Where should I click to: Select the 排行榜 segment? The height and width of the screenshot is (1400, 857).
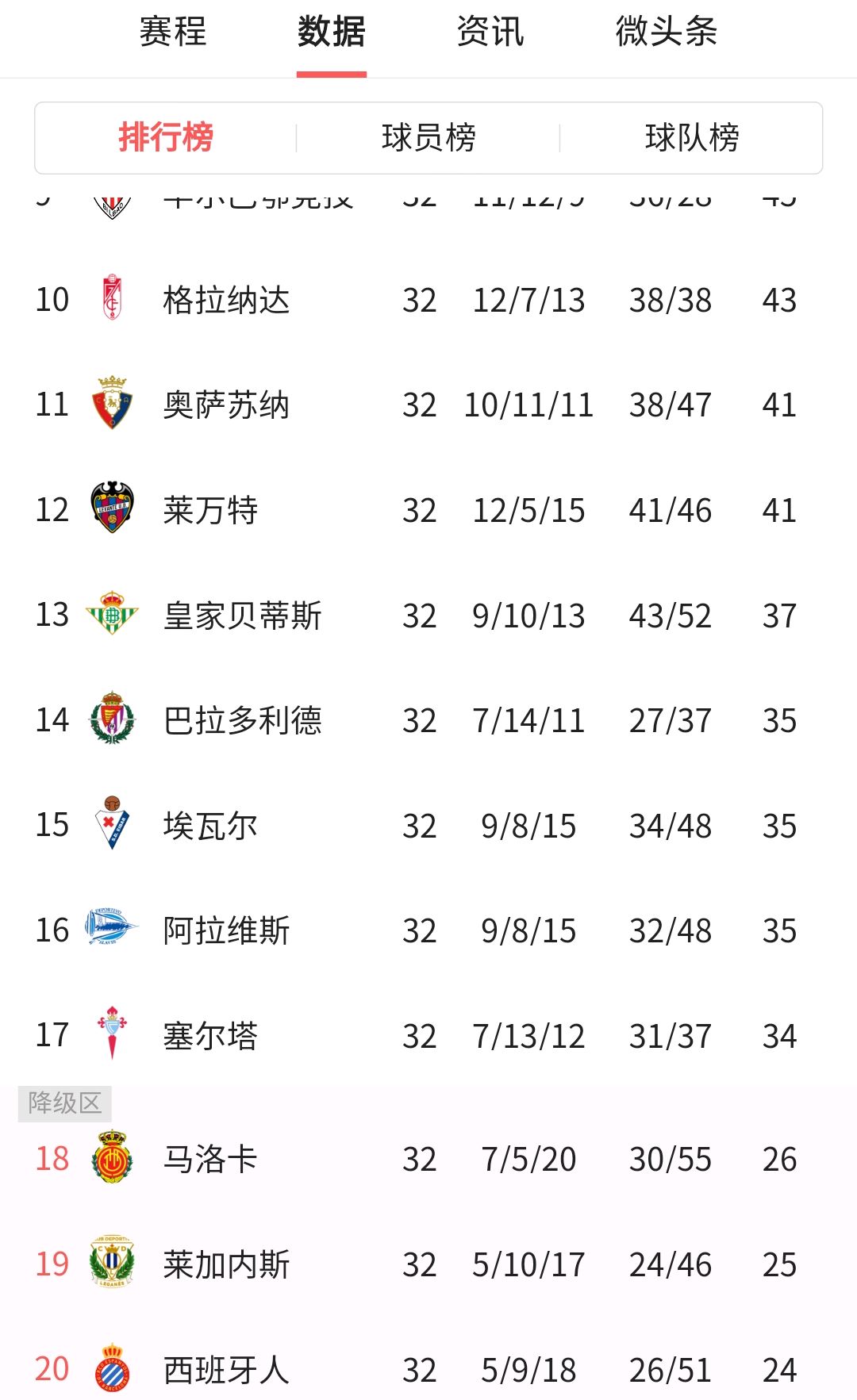pyautogui.click(x=166, y=137)
